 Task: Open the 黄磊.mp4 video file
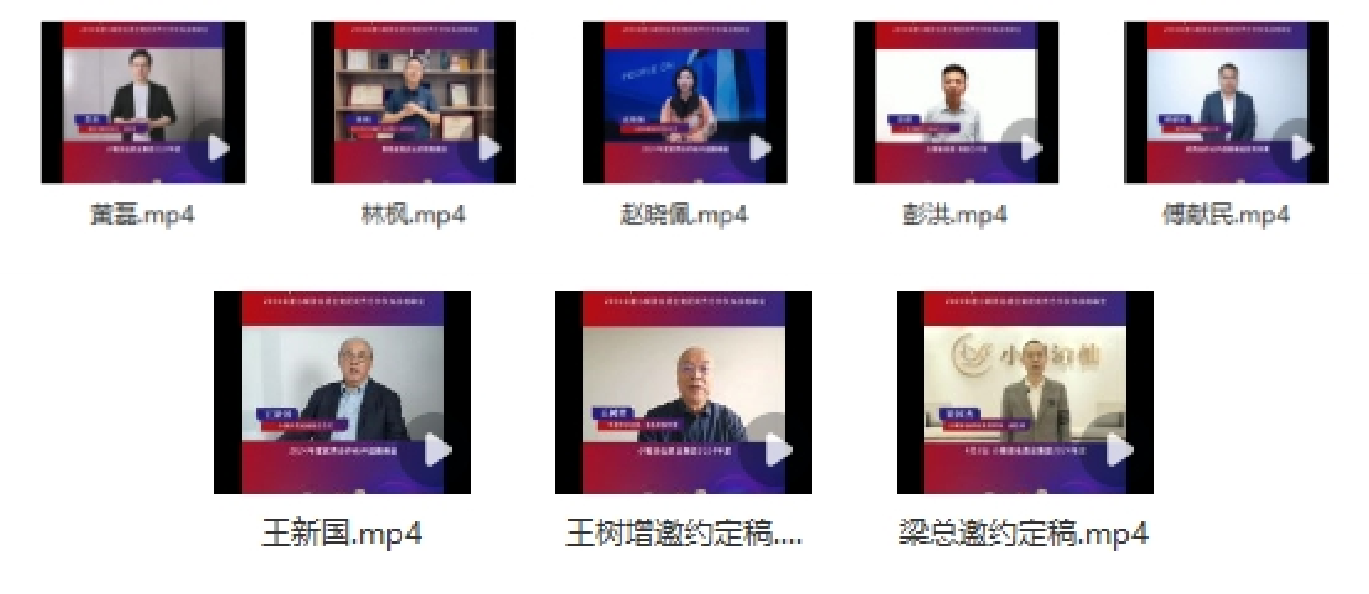143,102
